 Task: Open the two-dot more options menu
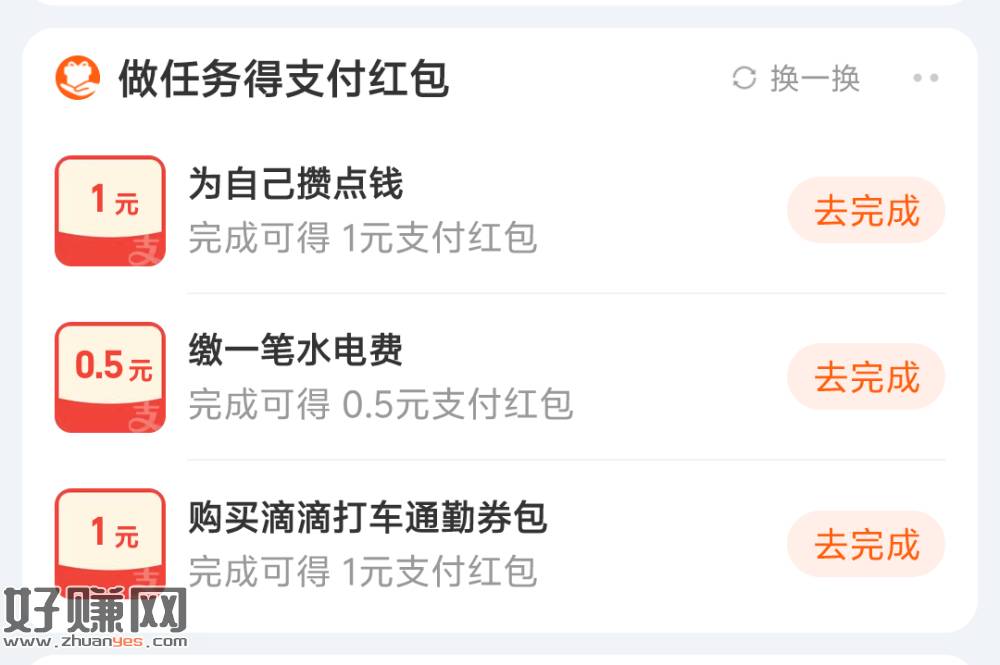pos(926,79)
